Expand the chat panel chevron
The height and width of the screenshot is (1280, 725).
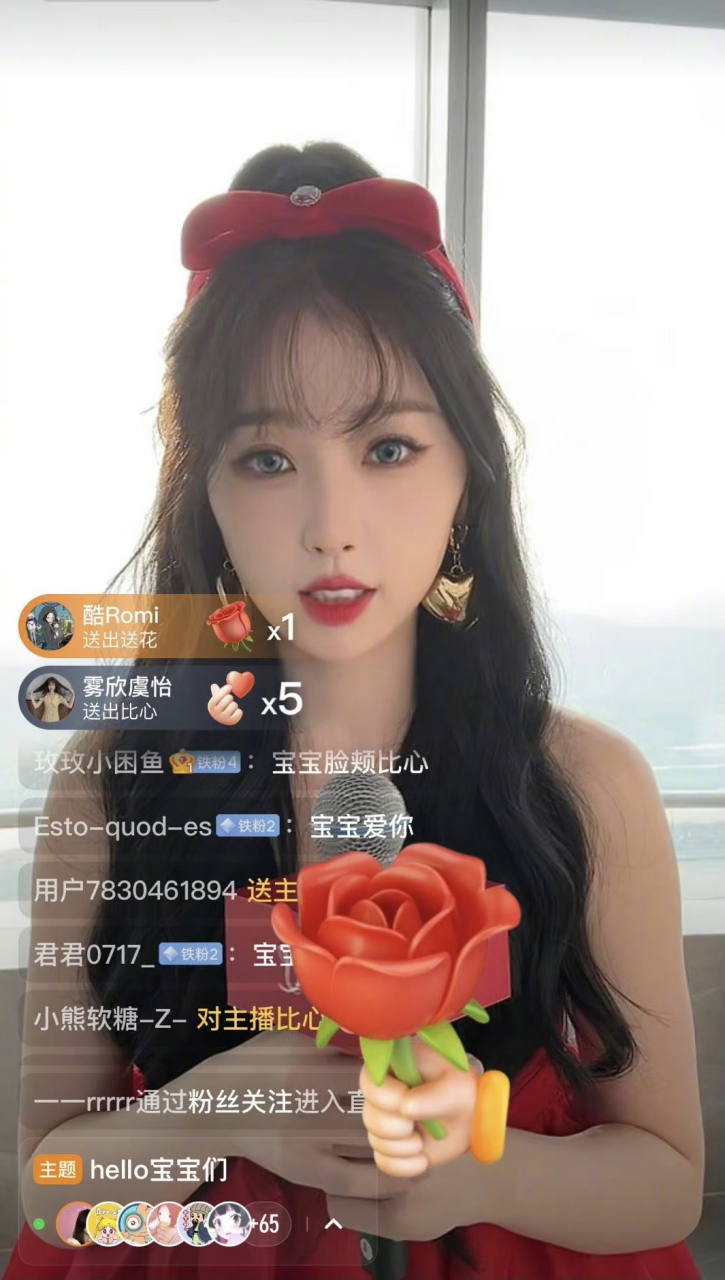(x=334, y=1224)
